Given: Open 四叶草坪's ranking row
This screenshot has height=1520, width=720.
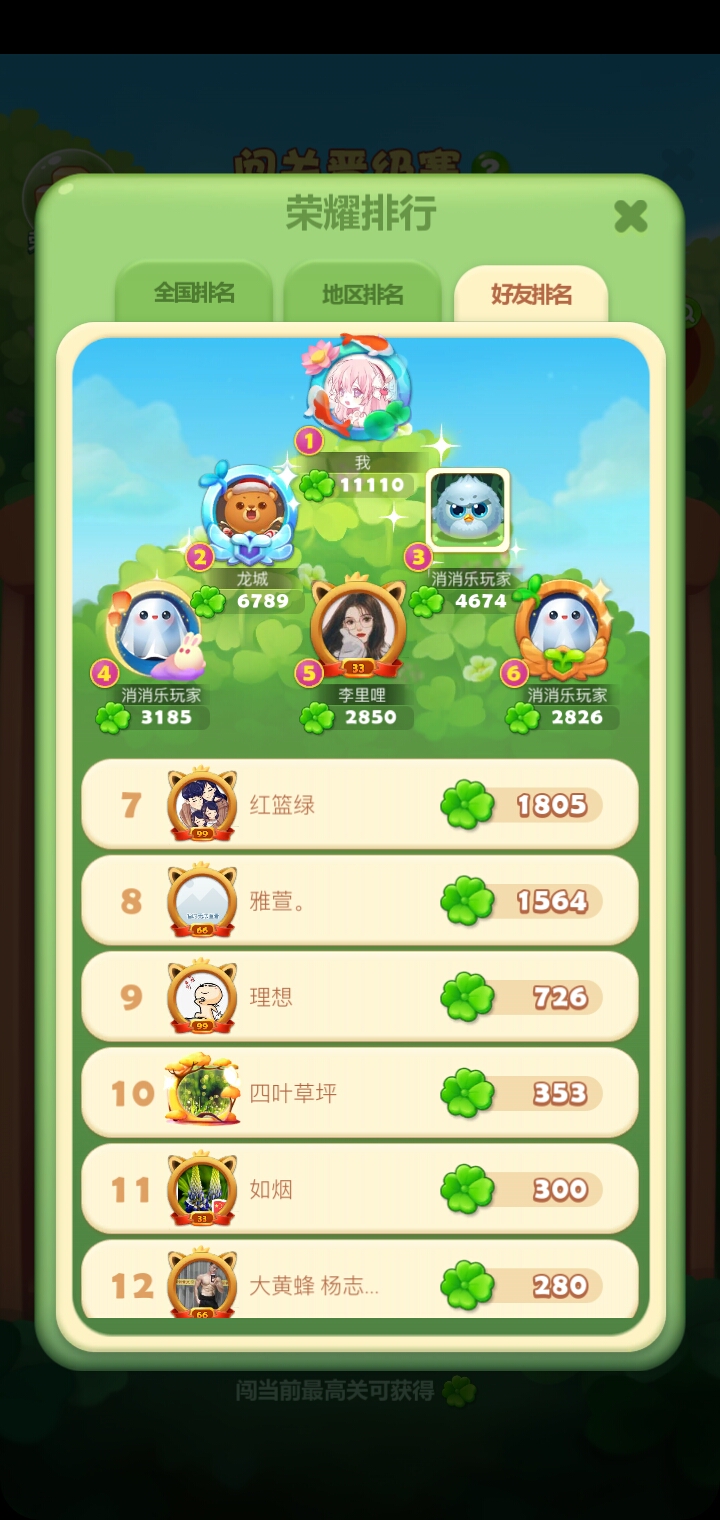Looking at the screenshot, I should pos(359,1093).
